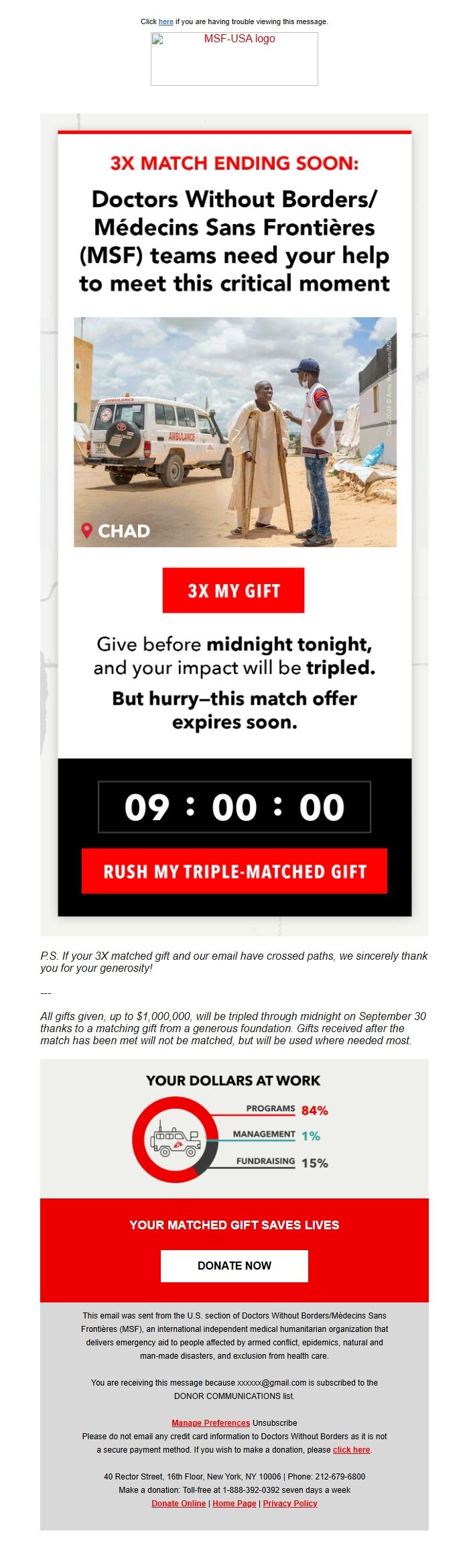The image size is (469, 1568).
Task: Follow the 'click here' donation link
Action: 352,1449
